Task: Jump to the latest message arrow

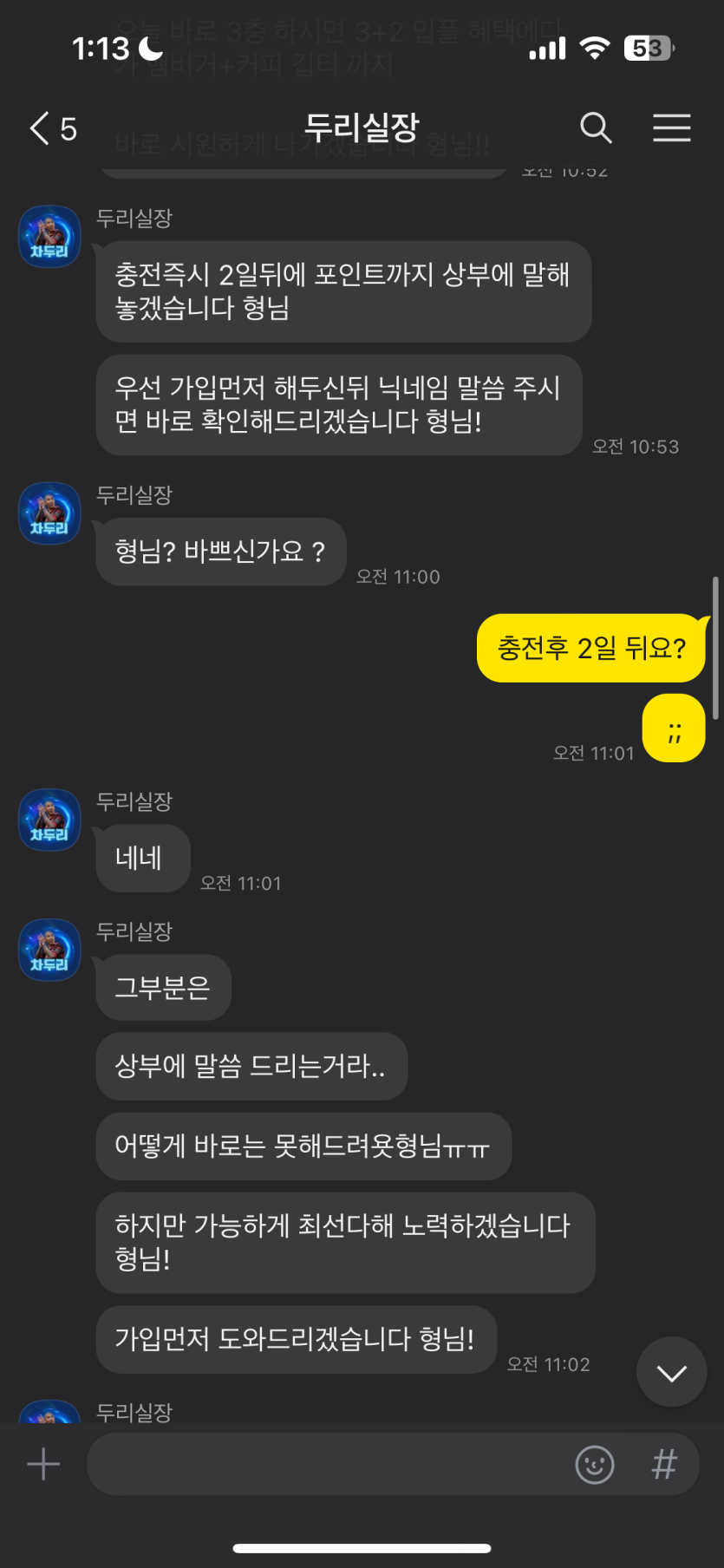Action: (671, 1372)
